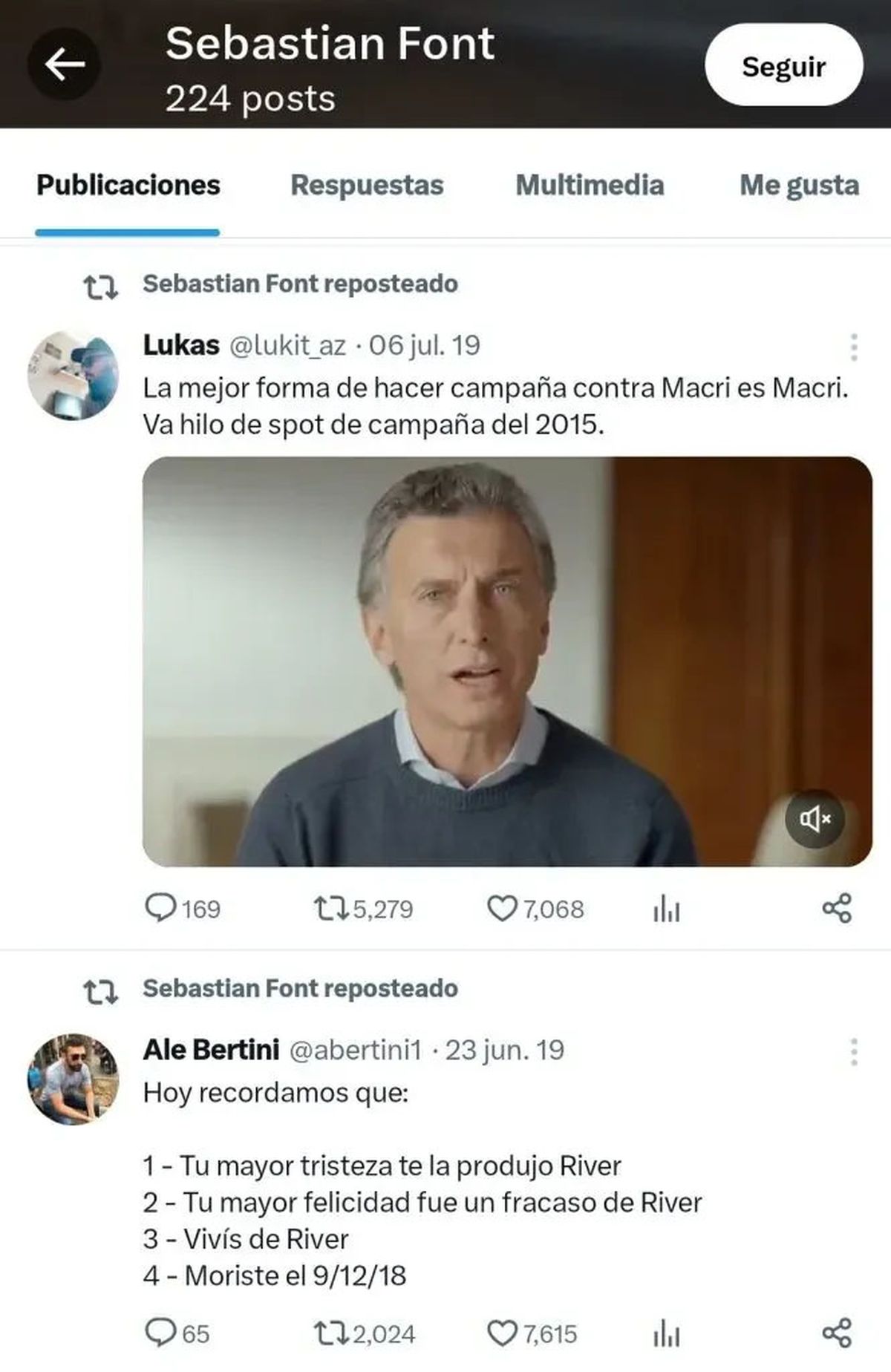Like Ale Bertini's post
This screenshot has height=1372, width=891.
click(x=502, y=1333)
